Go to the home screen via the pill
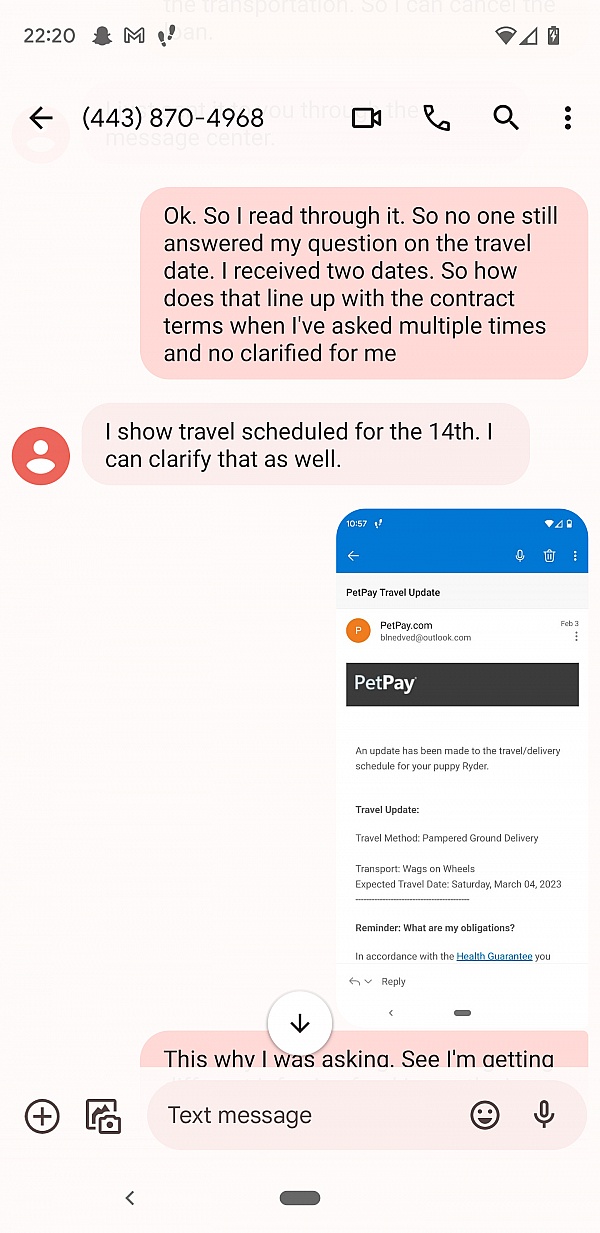Viewport: 600px width, 1233px height. click(x=300, y=1197)
